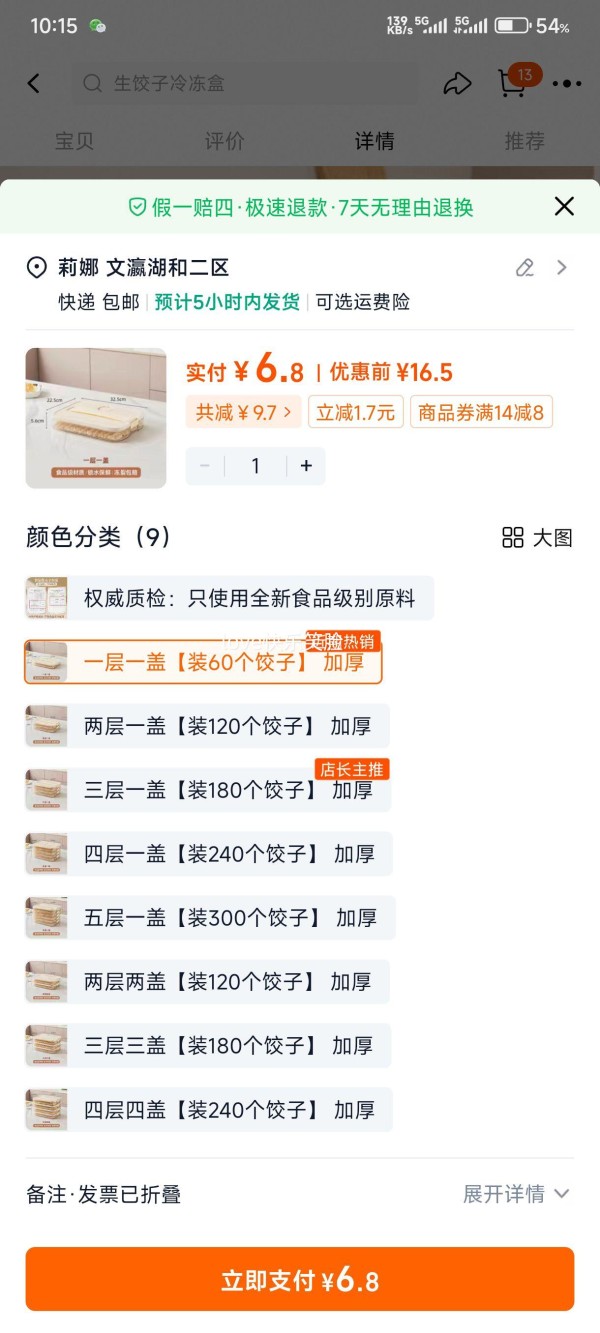
Task: Expand 展开详情 for remarks and invoice
Action: 515,1194
